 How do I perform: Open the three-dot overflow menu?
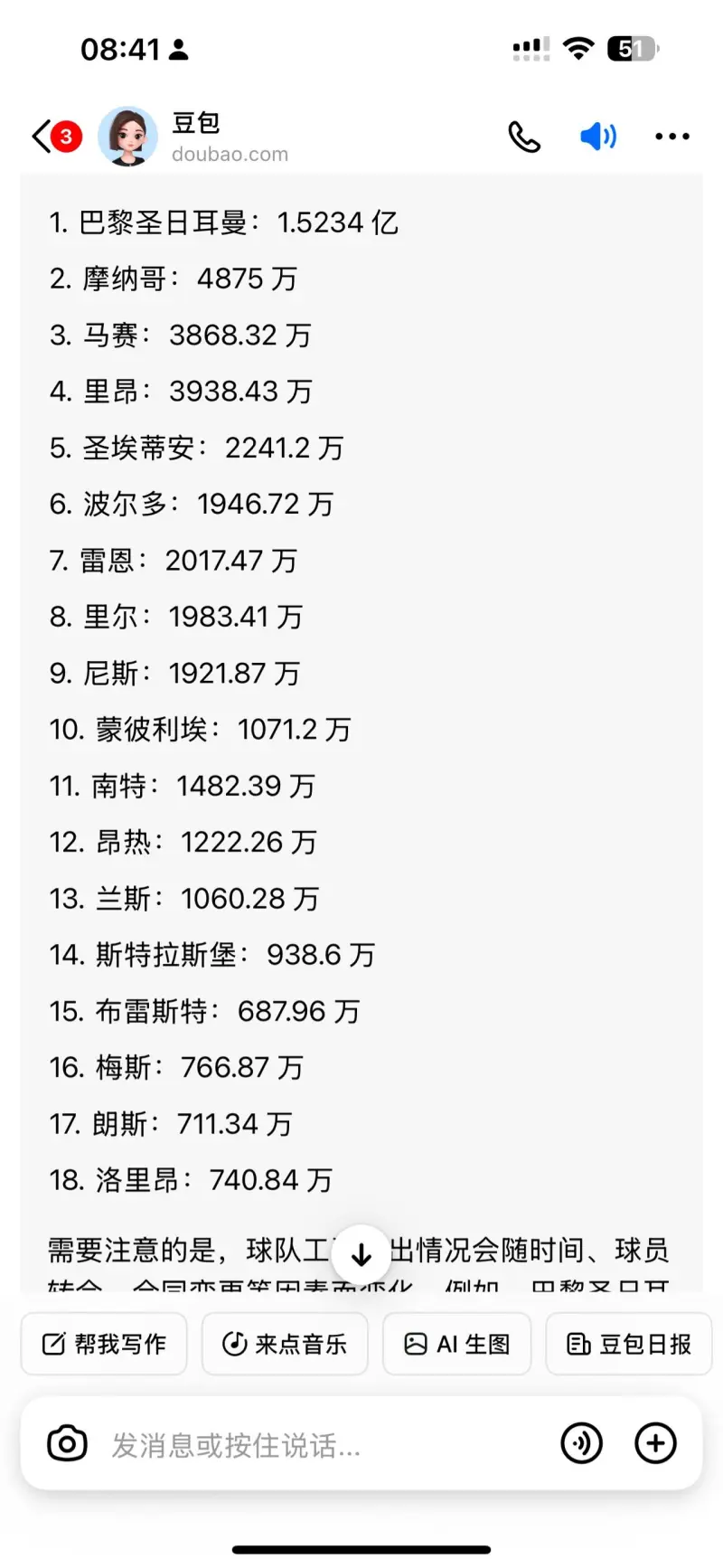pos(672,137)
